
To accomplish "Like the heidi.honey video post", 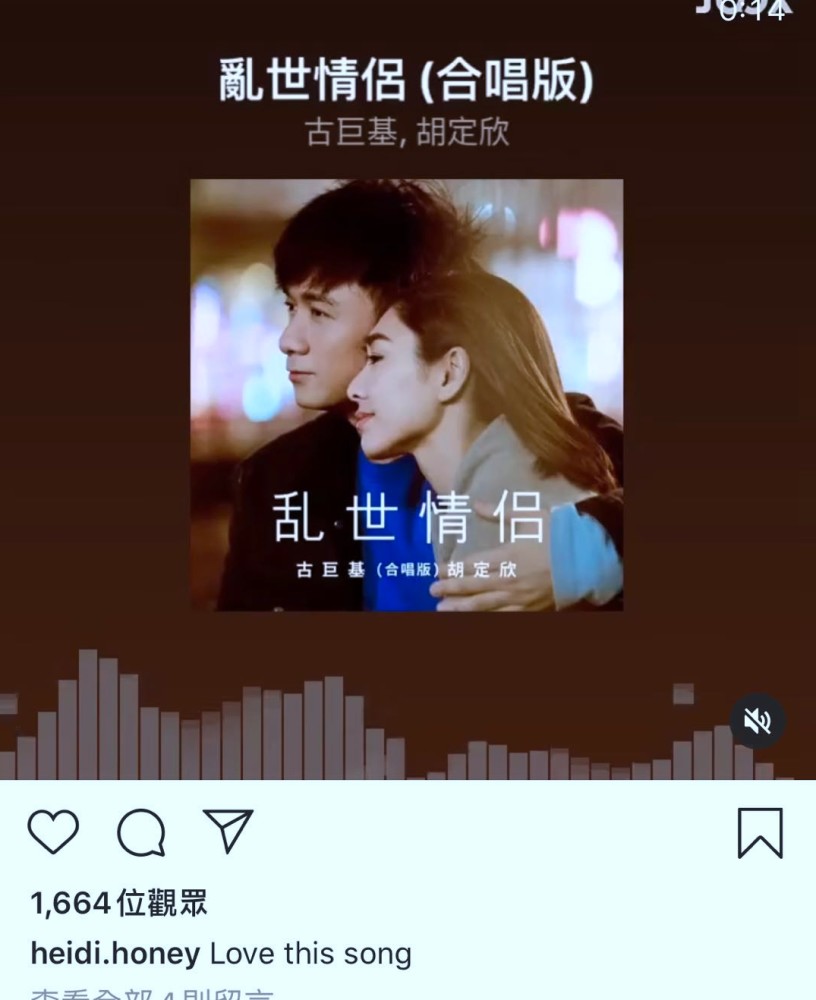I will pos(53,832).
